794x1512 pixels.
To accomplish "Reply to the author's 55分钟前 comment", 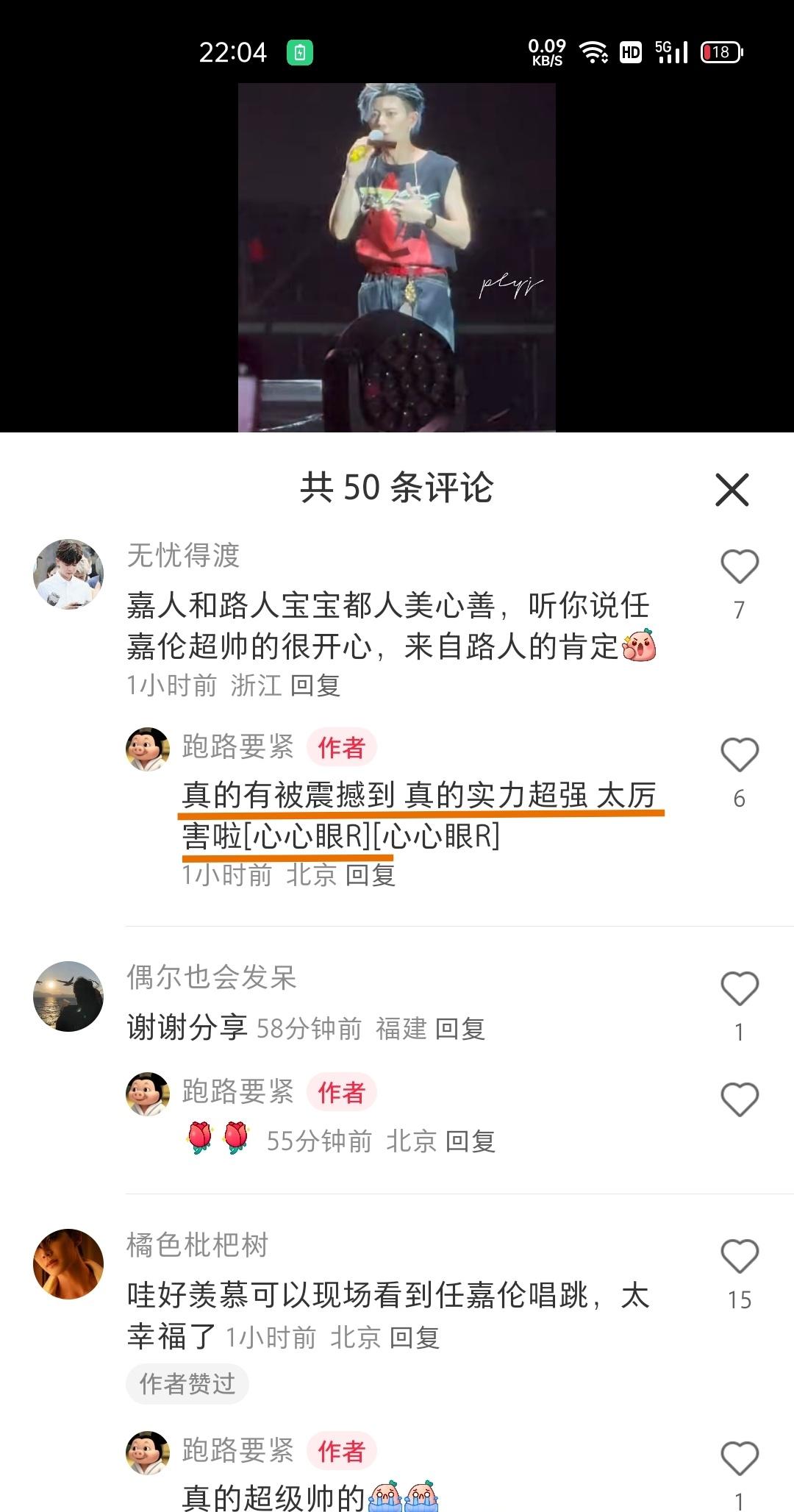I will 471,1141.
